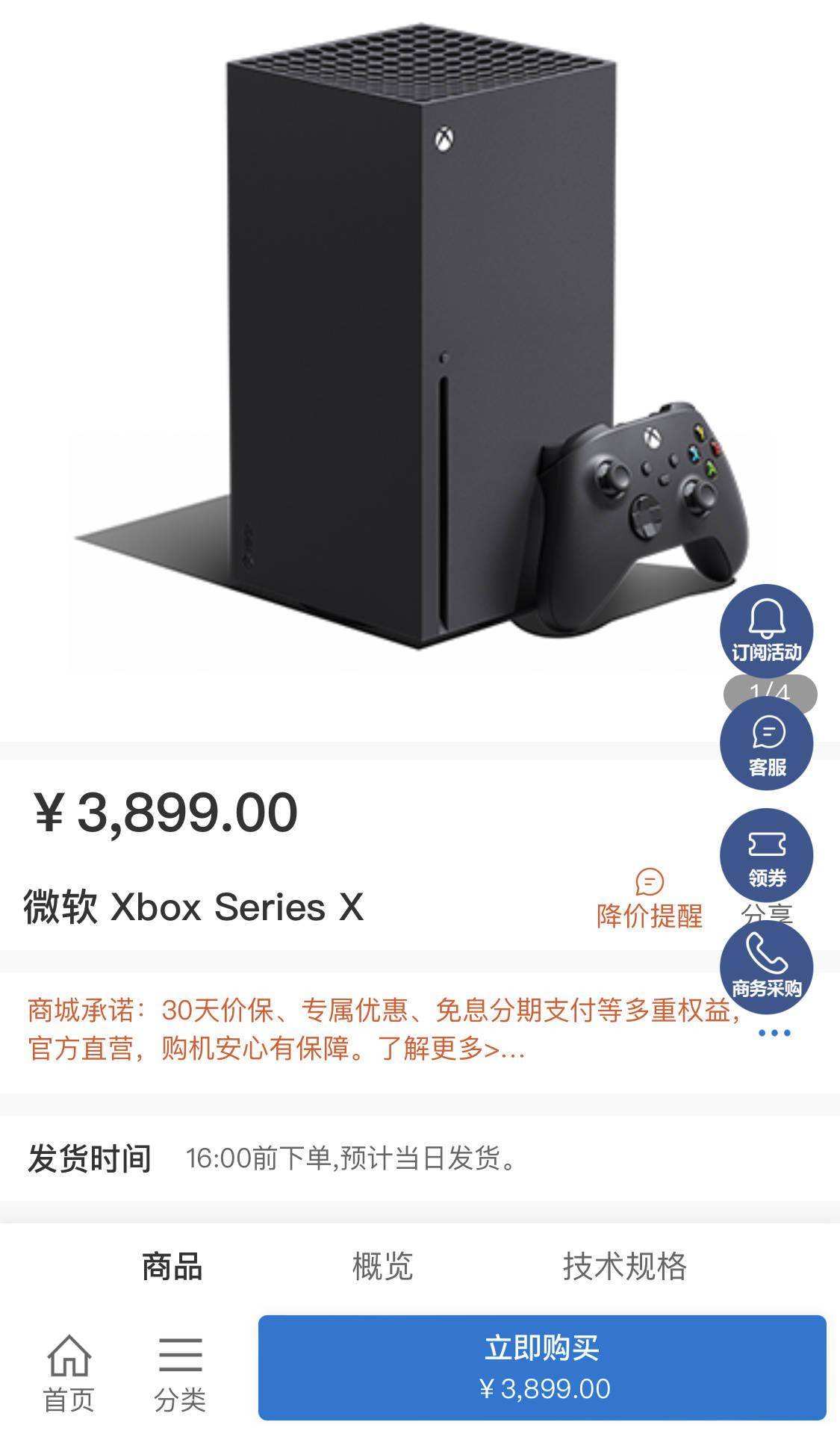Switch to the 概览 tab
Image resolution: width=840 pixels, height=1434 pixels.
point(382,1267)
